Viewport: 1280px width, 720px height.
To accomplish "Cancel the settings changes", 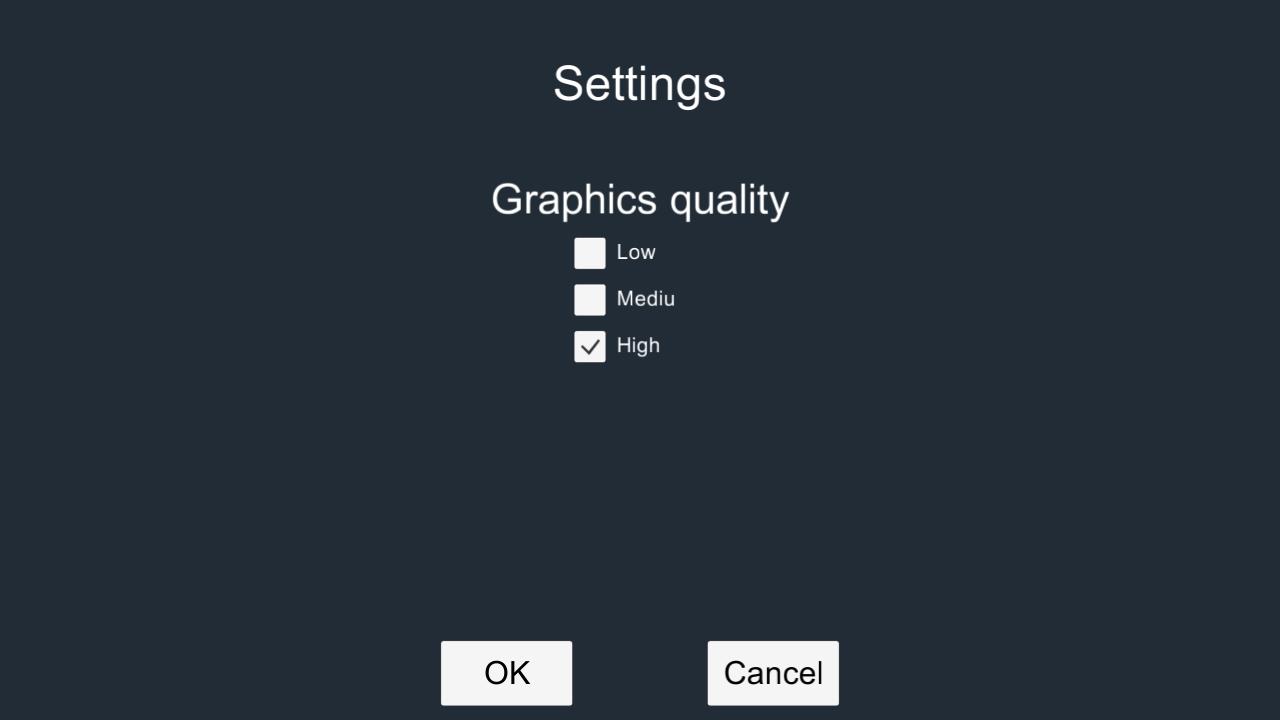I will [x=773, y=673].
